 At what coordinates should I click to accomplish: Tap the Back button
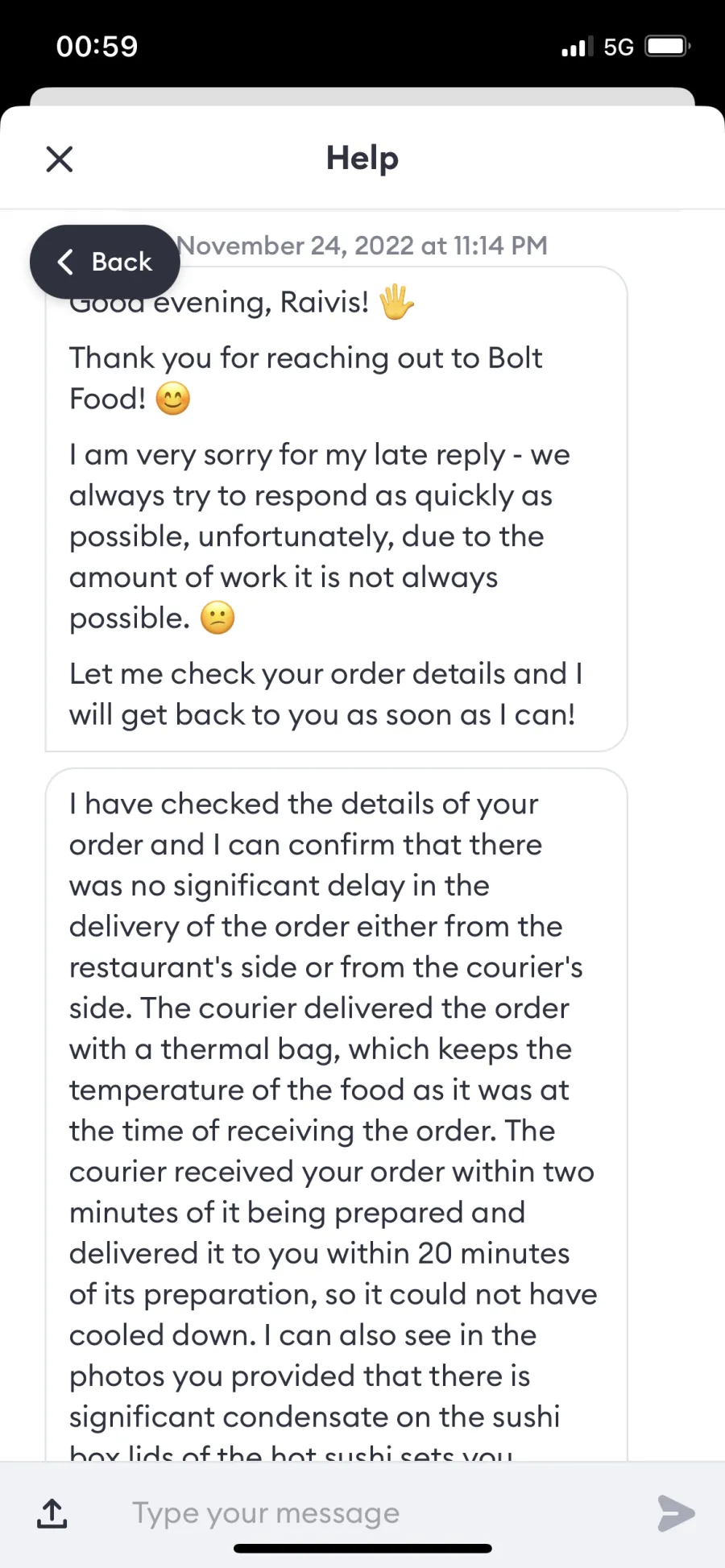click(105, 262)
